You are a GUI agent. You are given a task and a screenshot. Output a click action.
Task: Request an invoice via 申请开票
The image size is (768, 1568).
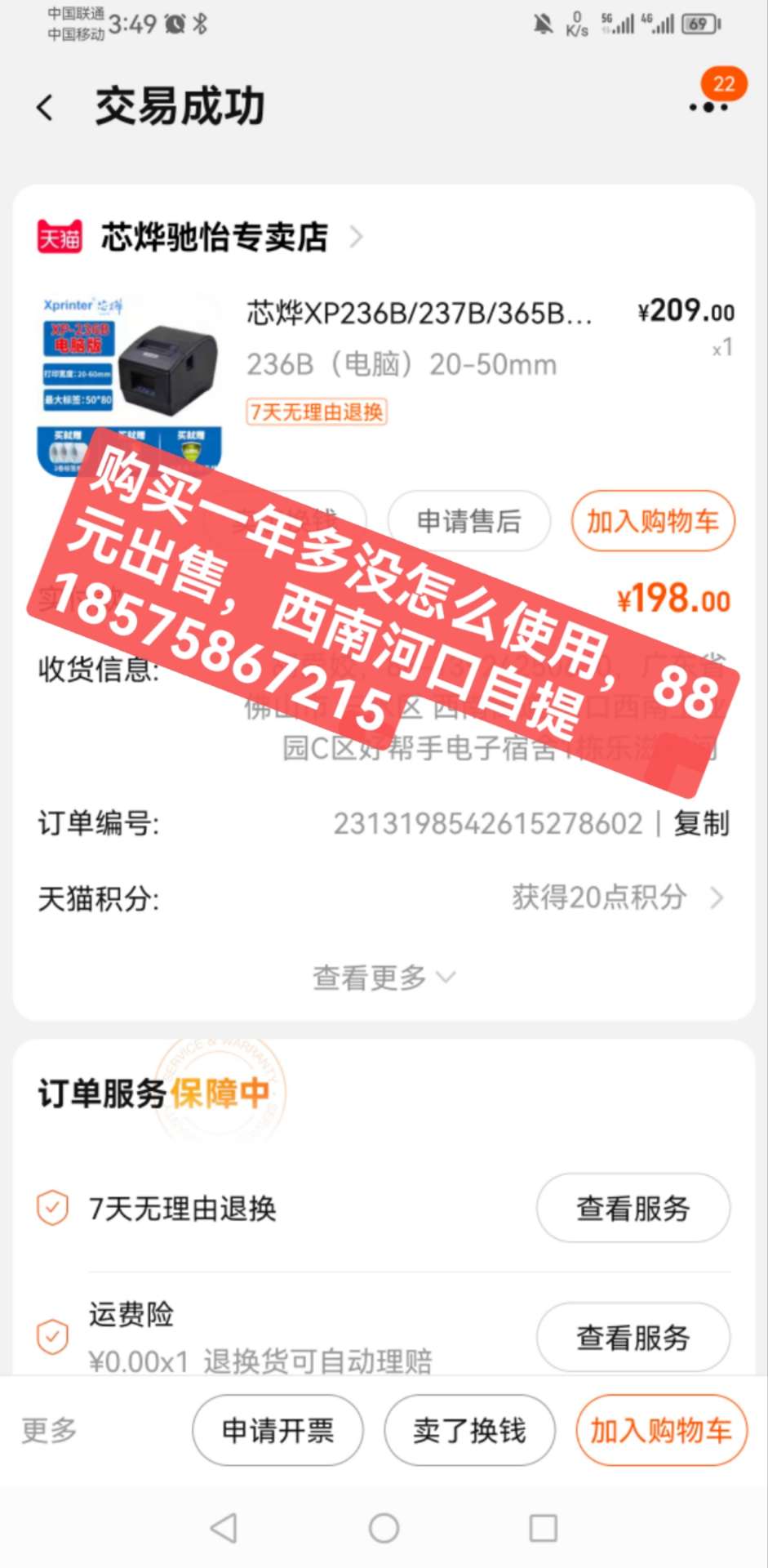click(x=277, y=1430)
